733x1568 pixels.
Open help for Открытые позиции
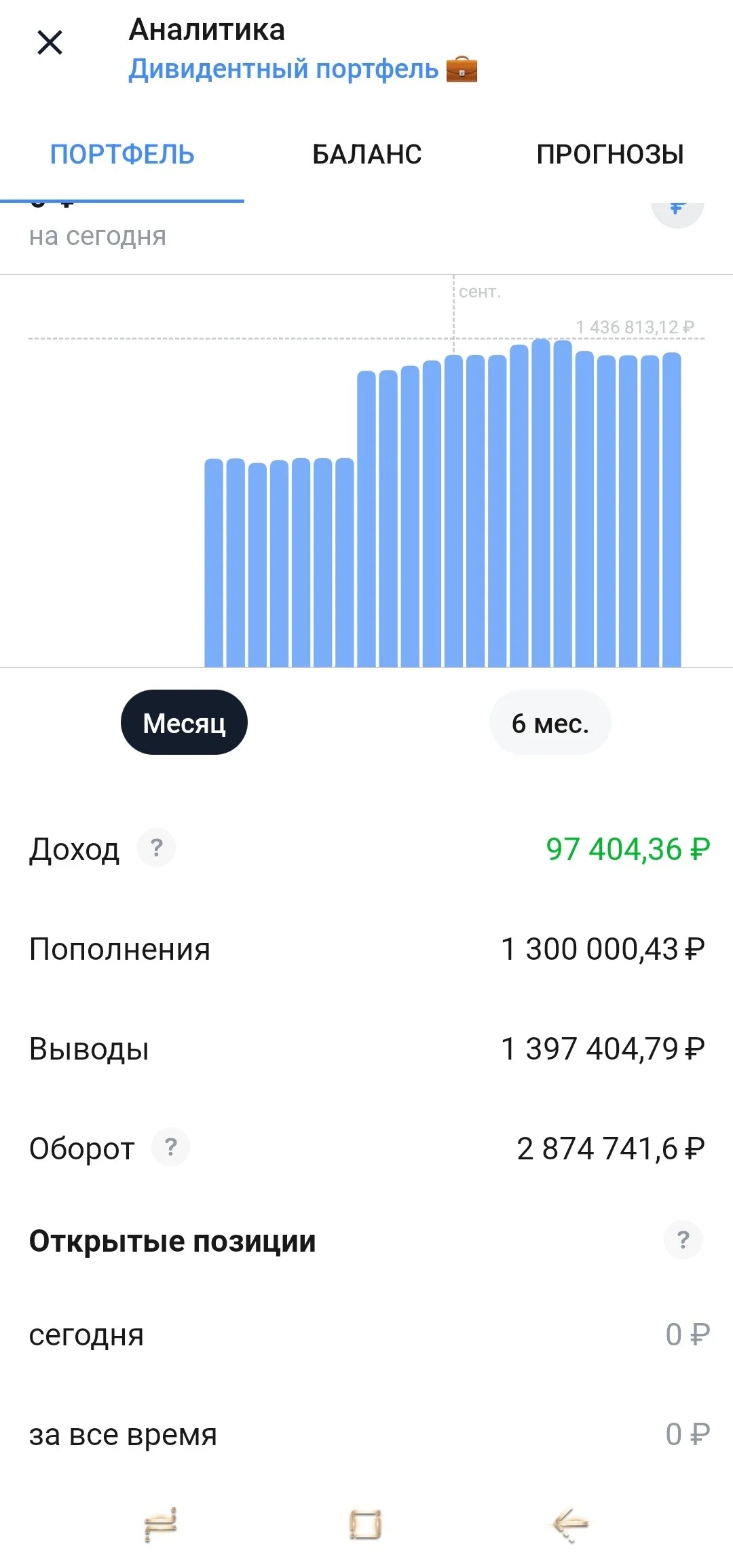pos(683,1240)
